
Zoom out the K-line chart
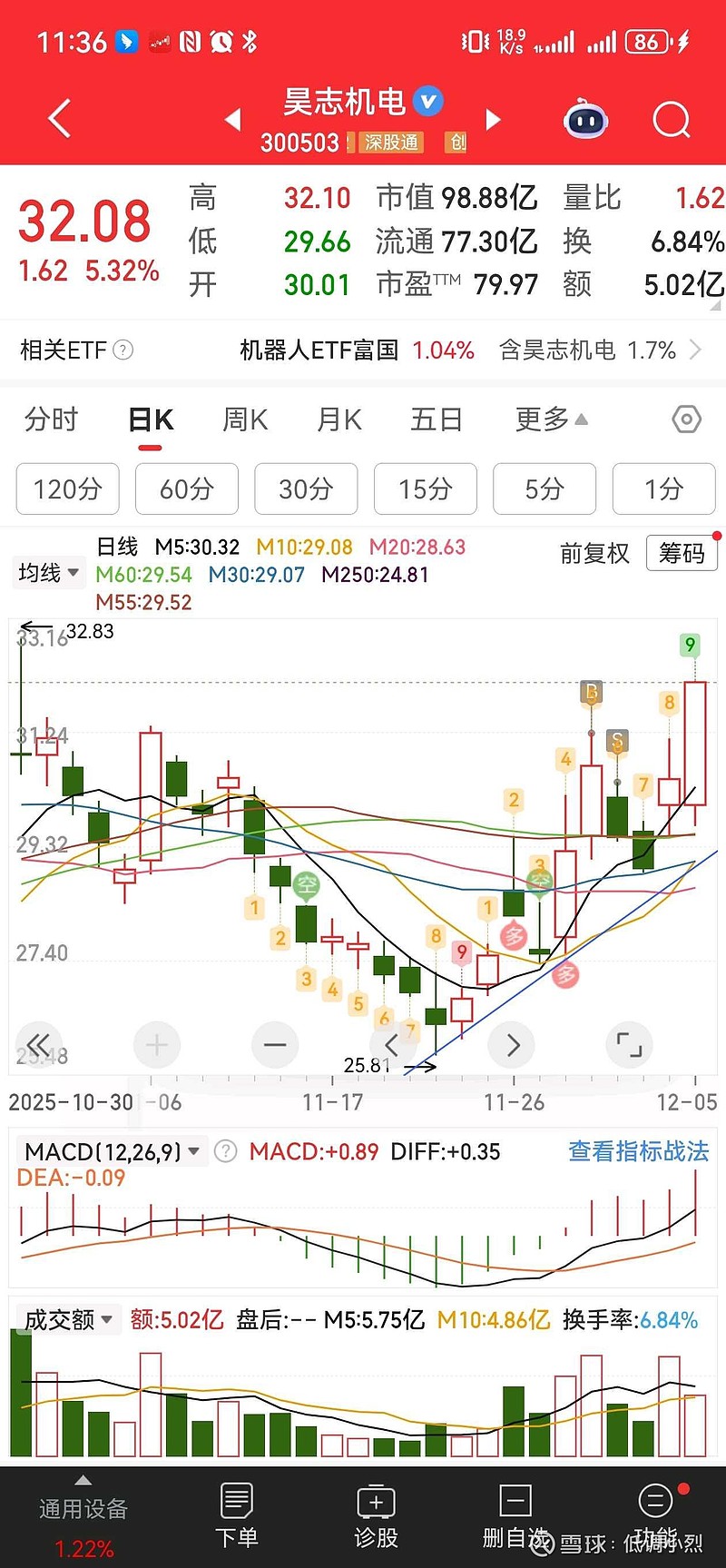tap(275, 1045)
